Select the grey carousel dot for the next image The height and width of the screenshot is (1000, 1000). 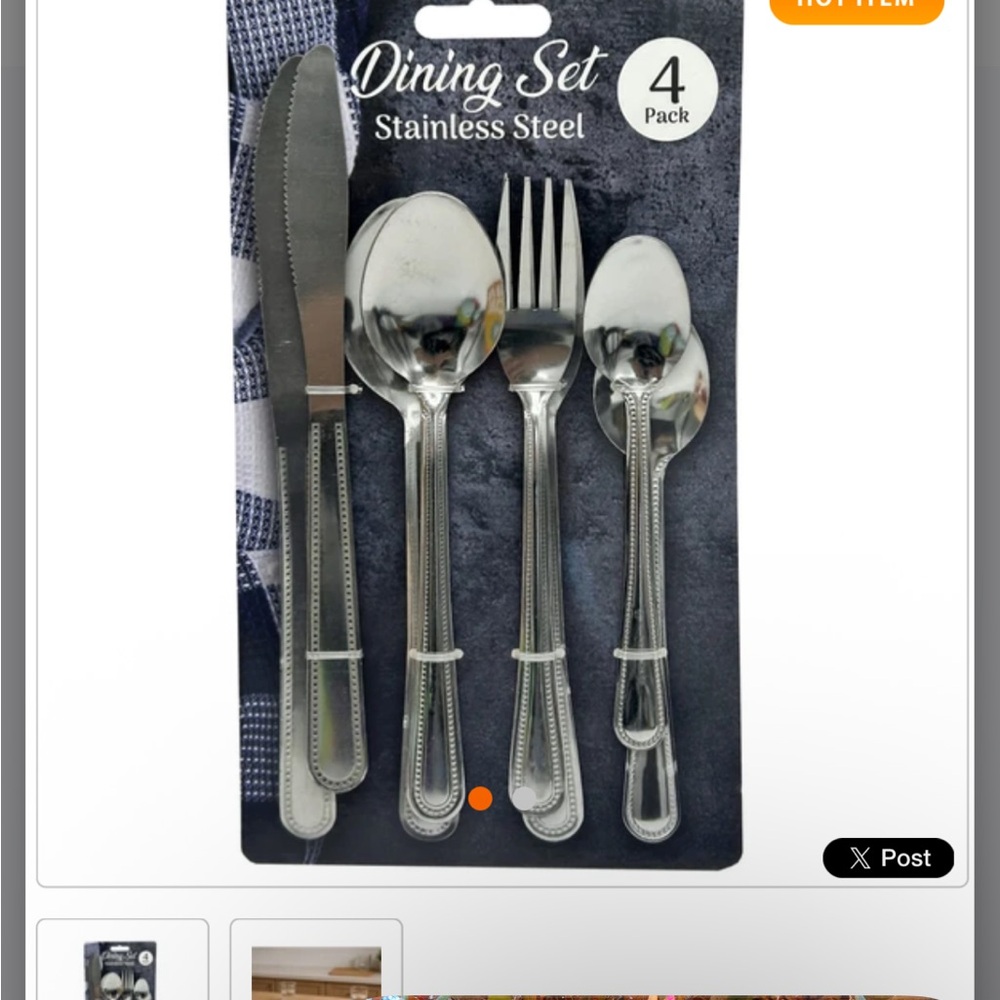tap(523, 798)
